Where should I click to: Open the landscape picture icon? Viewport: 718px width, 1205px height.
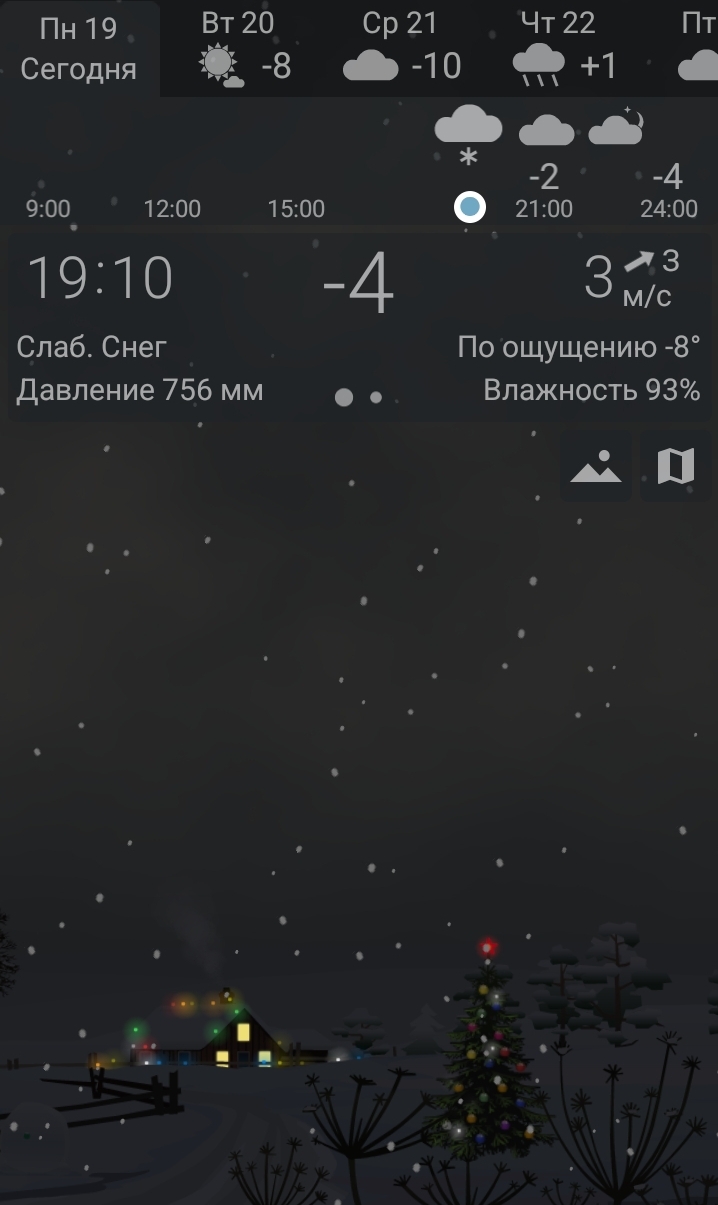click(596, 466)
